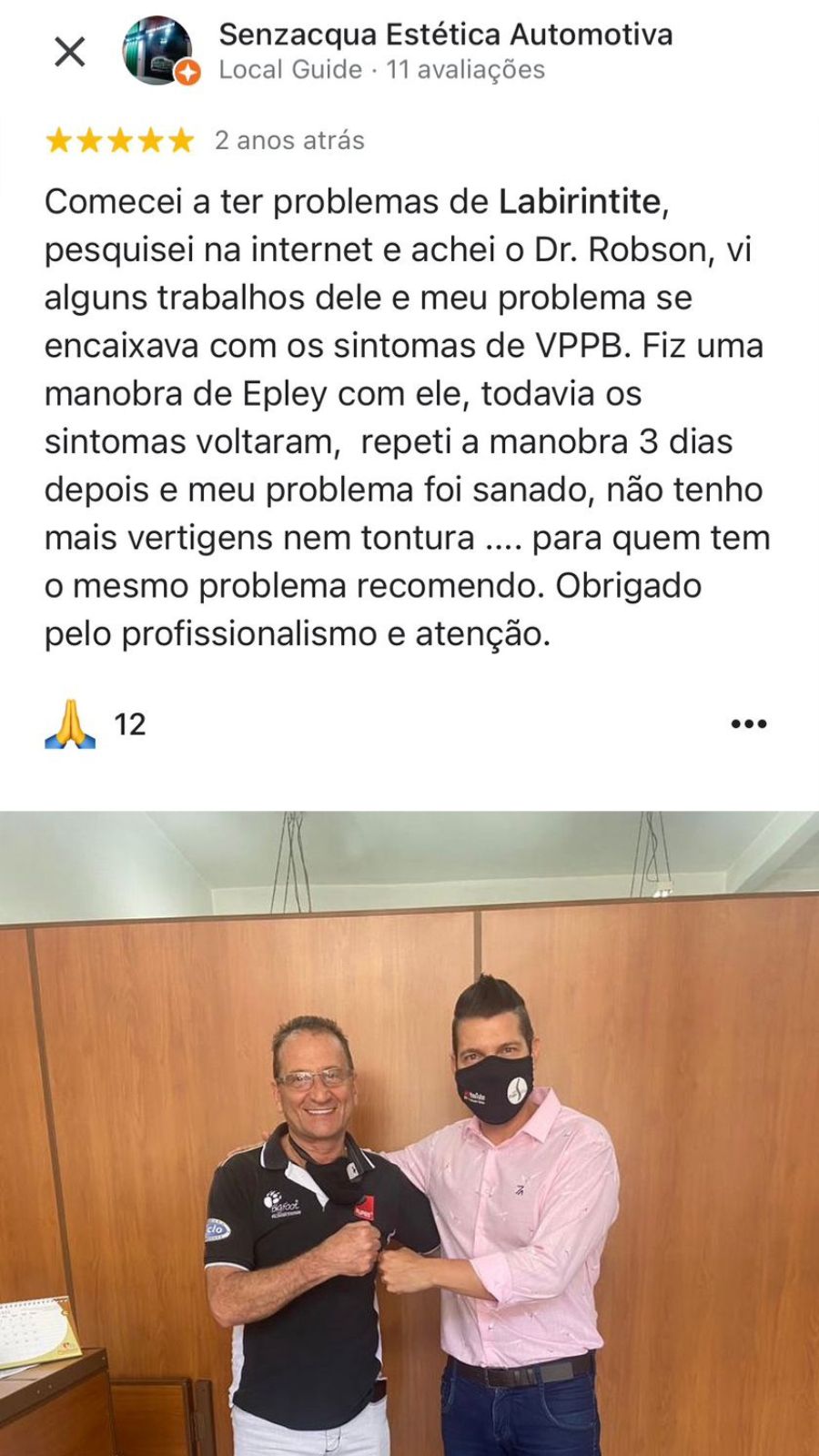Close the review view
The width and height of the screenshot is (819, 1456).
point(69,52)
